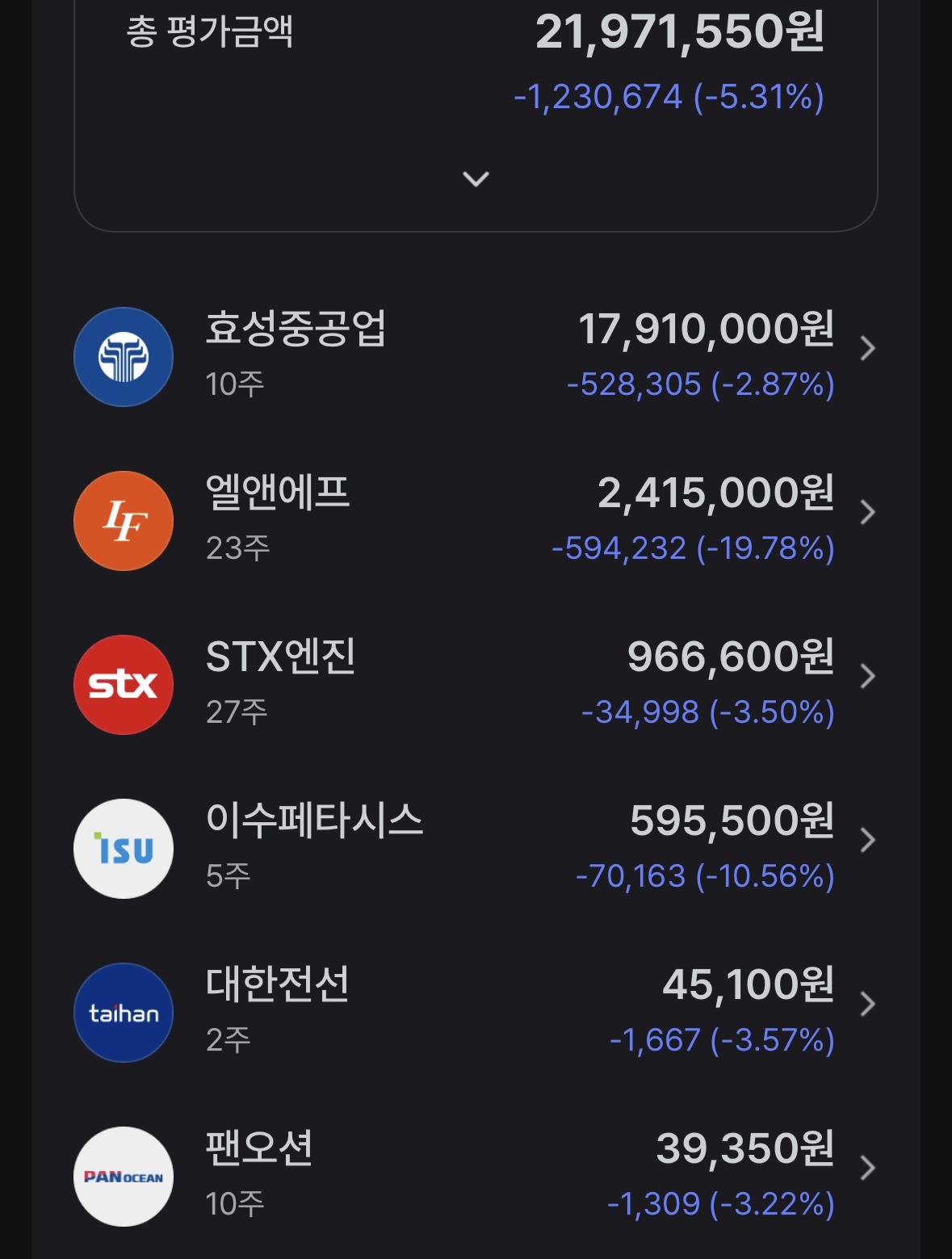
Task: View STX엔진 holding details
Action: point(475,684)
